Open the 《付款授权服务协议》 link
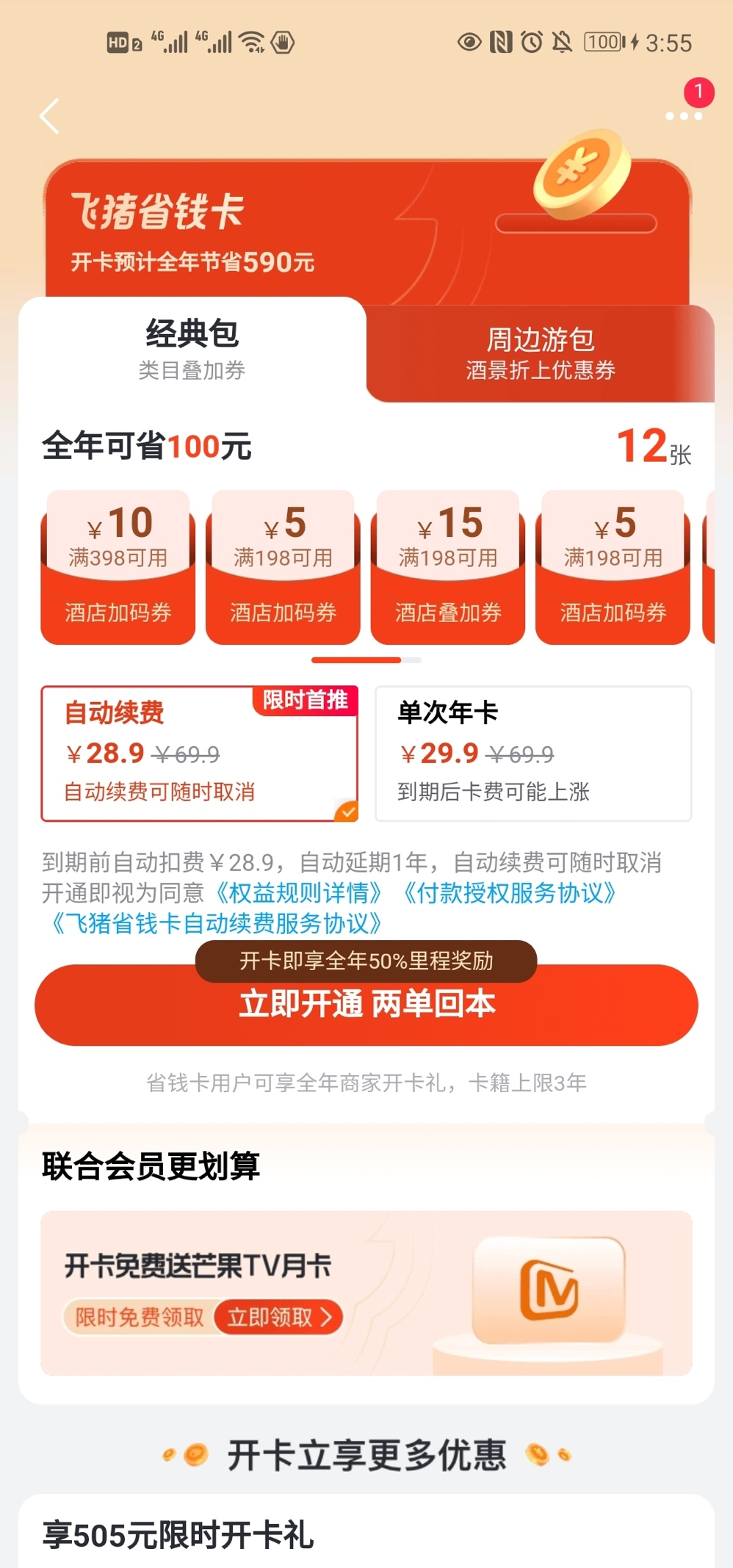Image resolution: width=733 pixels, height=1568 pixels. tap(508, 893)
